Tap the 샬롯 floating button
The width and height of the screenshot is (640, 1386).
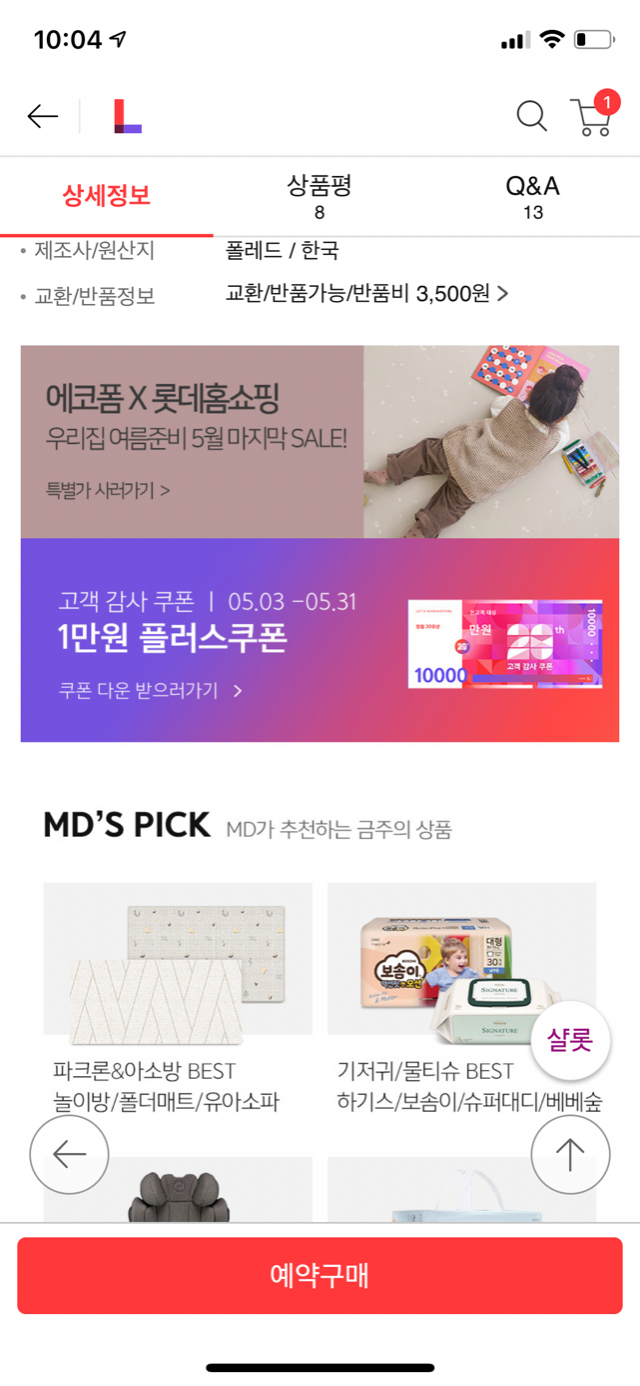(x=570, y=1040)
